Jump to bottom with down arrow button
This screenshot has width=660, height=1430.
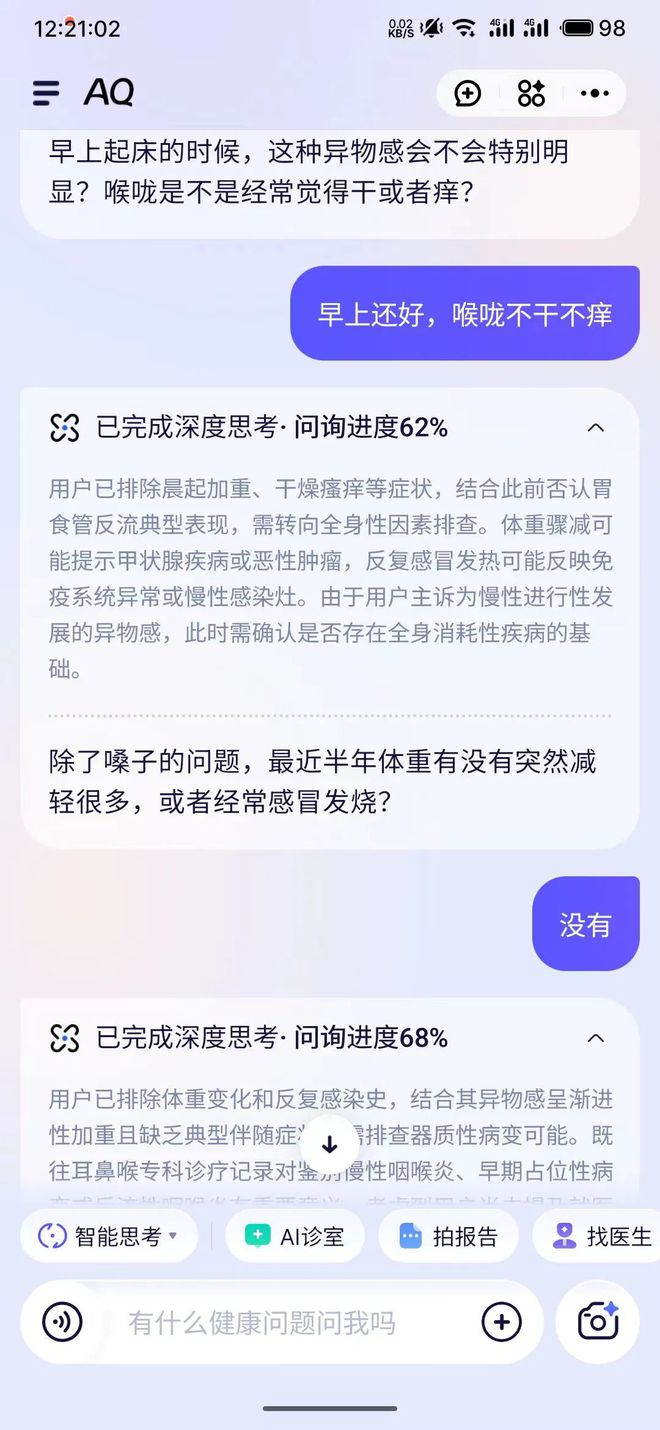(x=330, y=1146)
